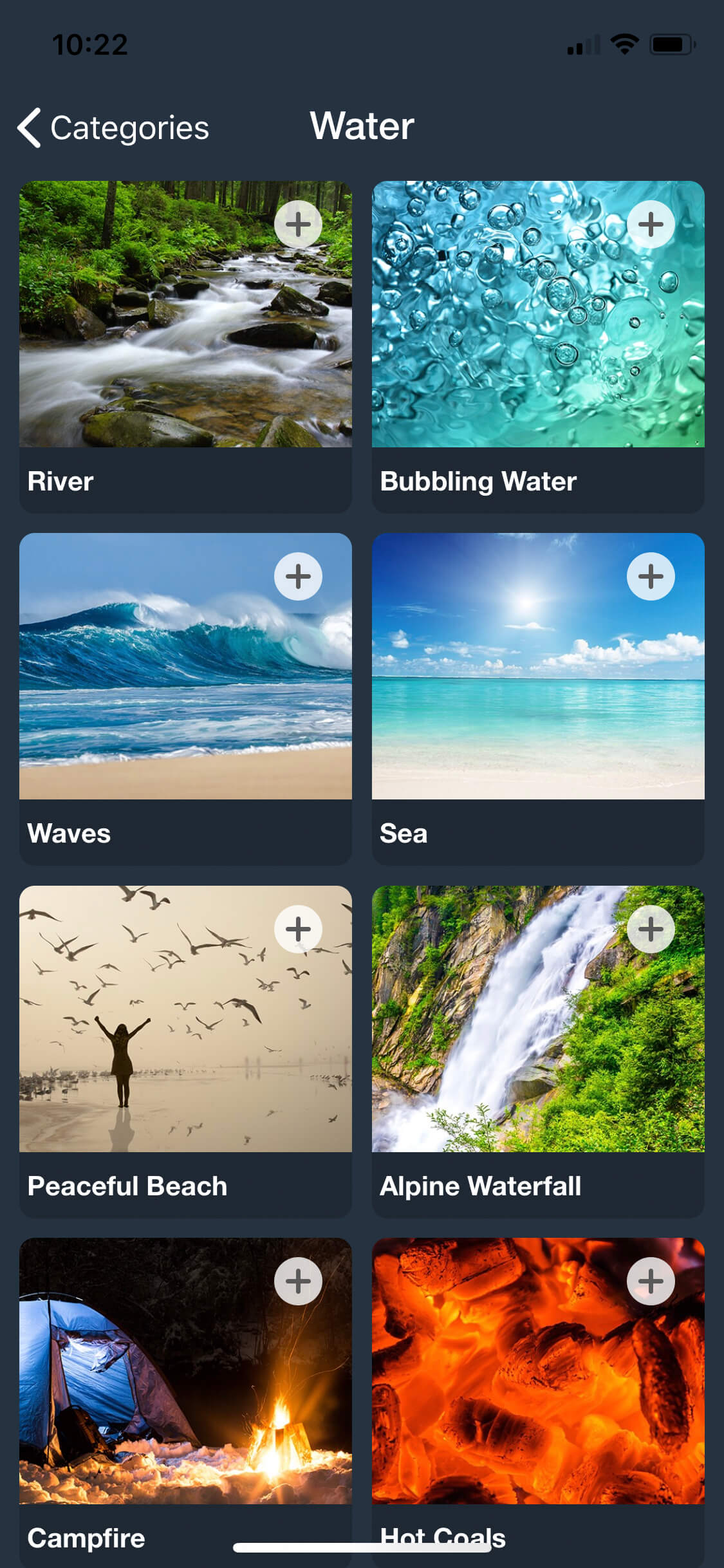
Task: Add Sea sound with plus icon
Action: pos(651,576)
